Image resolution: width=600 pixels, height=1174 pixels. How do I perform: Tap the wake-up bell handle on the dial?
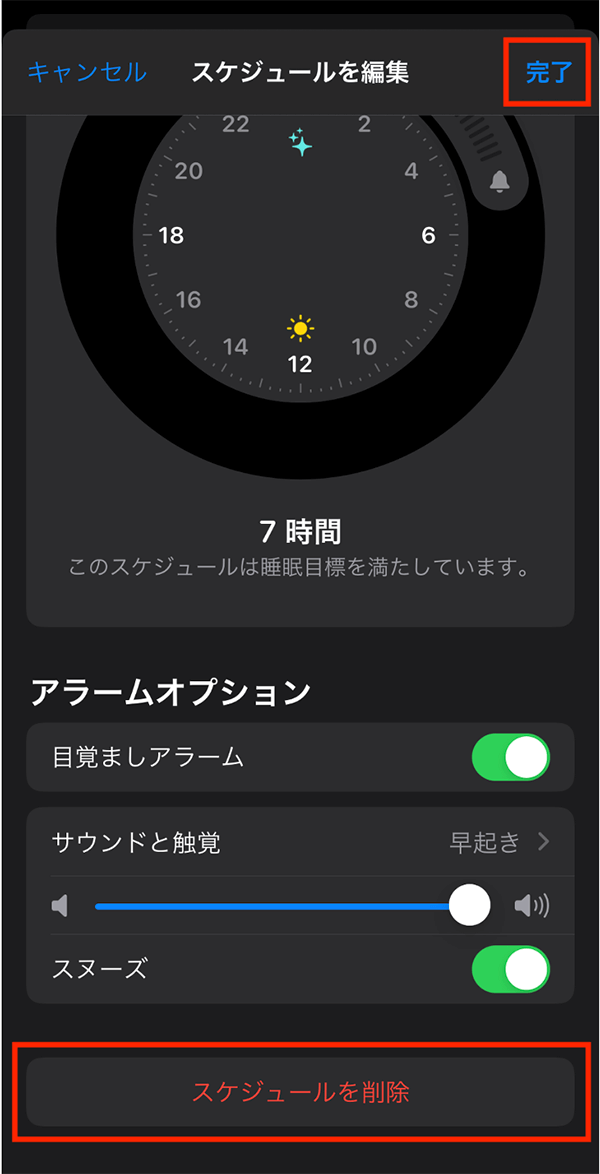(x=499, y=181)
